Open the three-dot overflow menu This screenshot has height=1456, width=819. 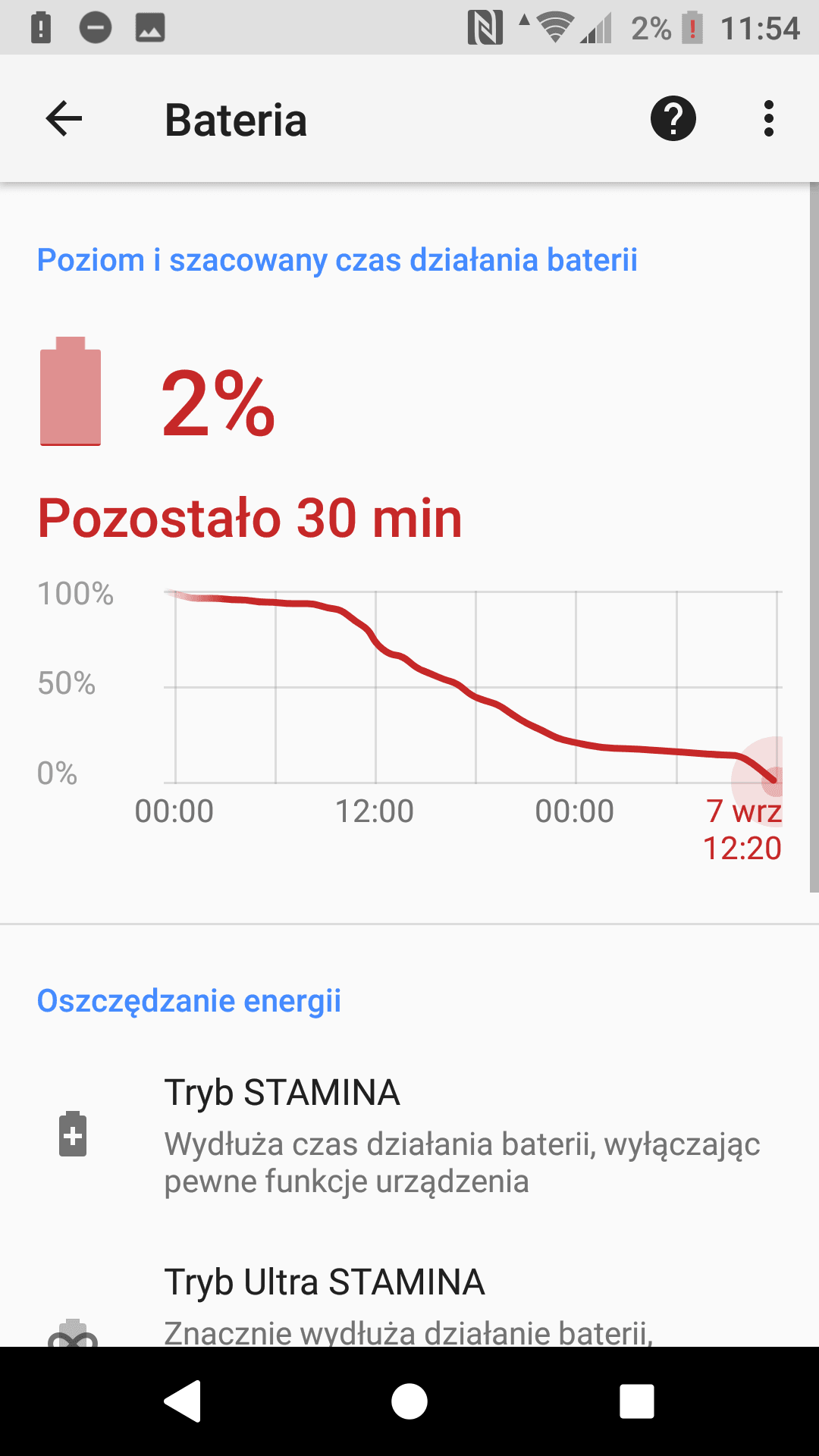(769, 119)
